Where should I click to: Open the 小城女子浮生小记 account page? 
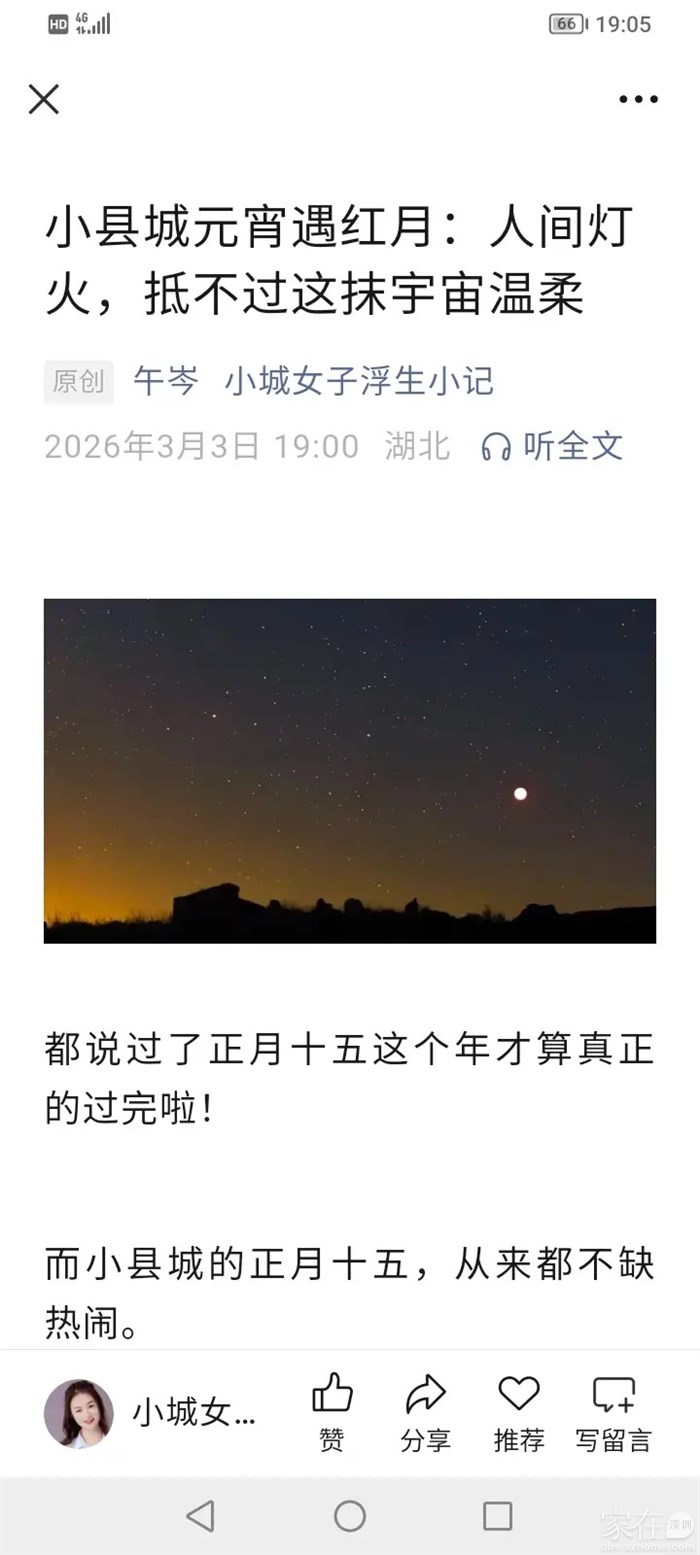point(358,381)
